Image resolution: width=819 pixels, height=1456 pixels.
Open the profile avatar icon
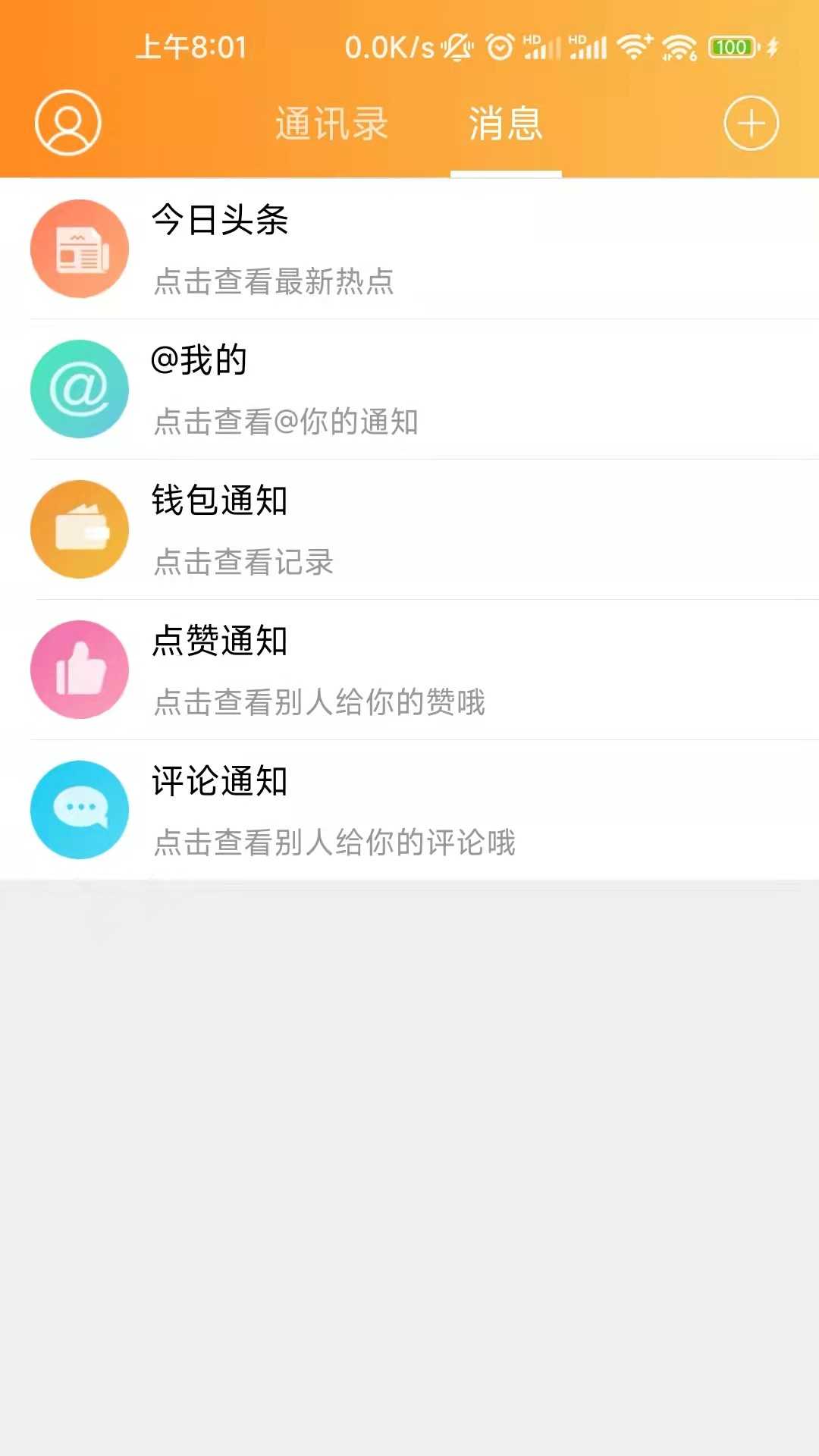coord(67,123)
